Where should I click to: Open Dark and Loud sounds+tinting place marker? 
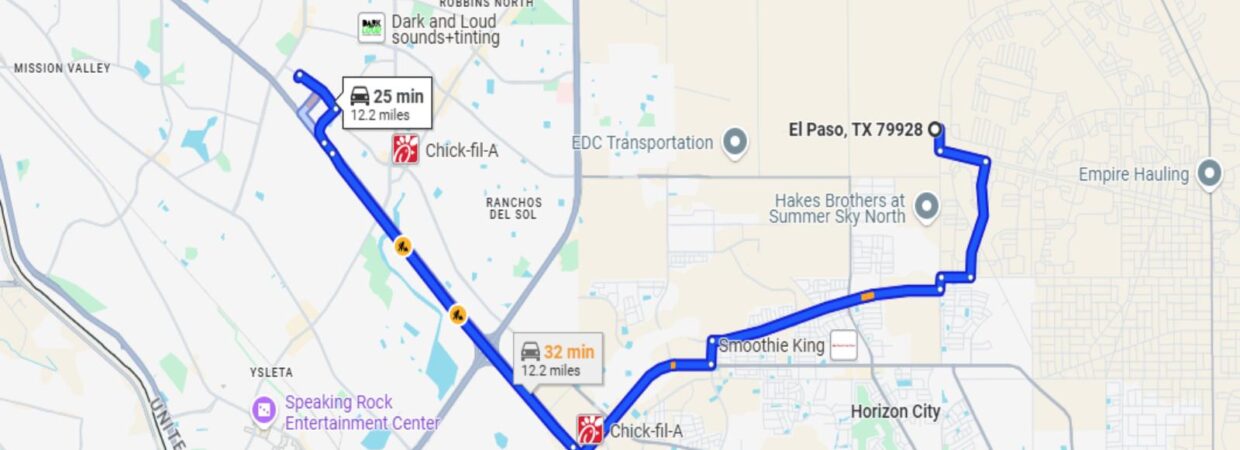372,28
